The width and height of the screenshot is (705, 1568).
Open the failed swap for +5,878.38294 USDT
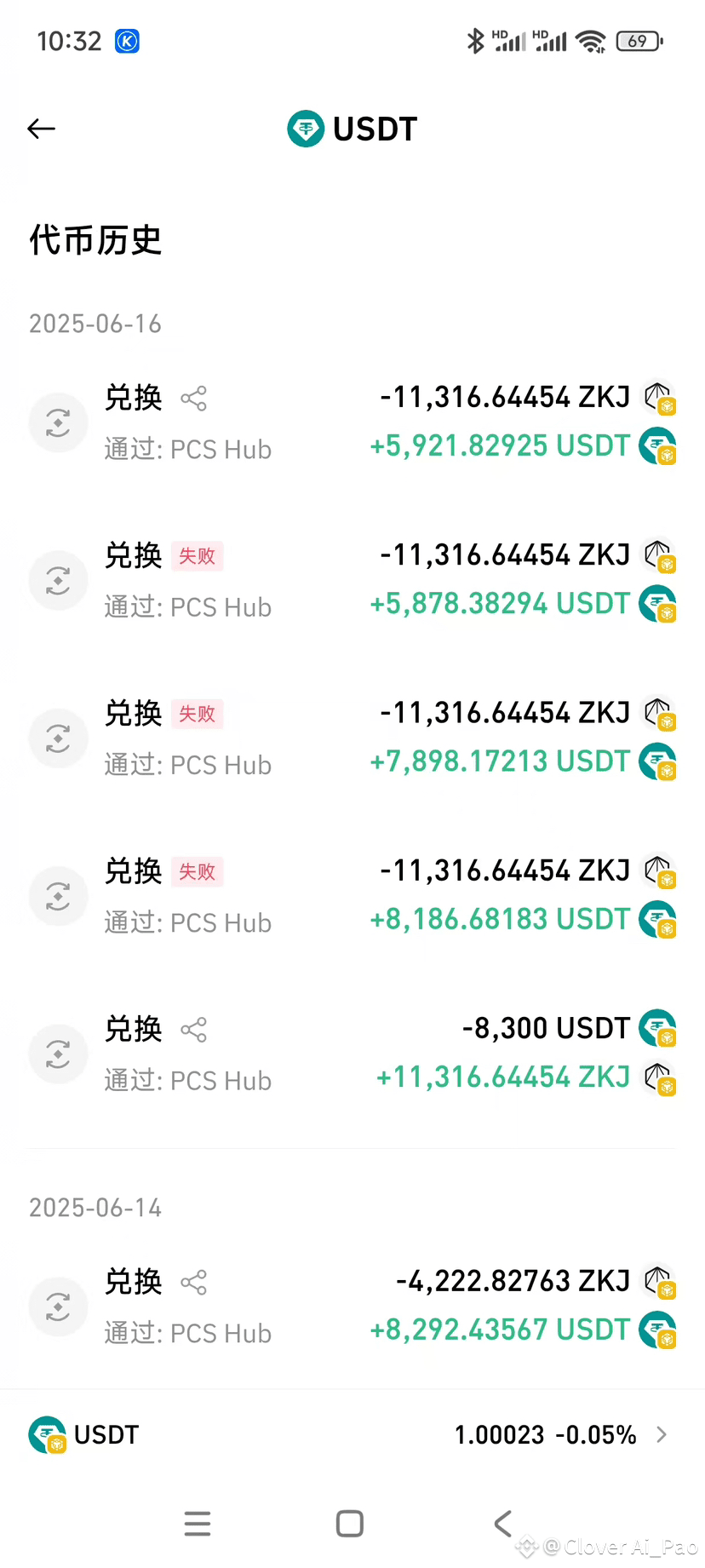pyautogui.click(x=352, y=580)
